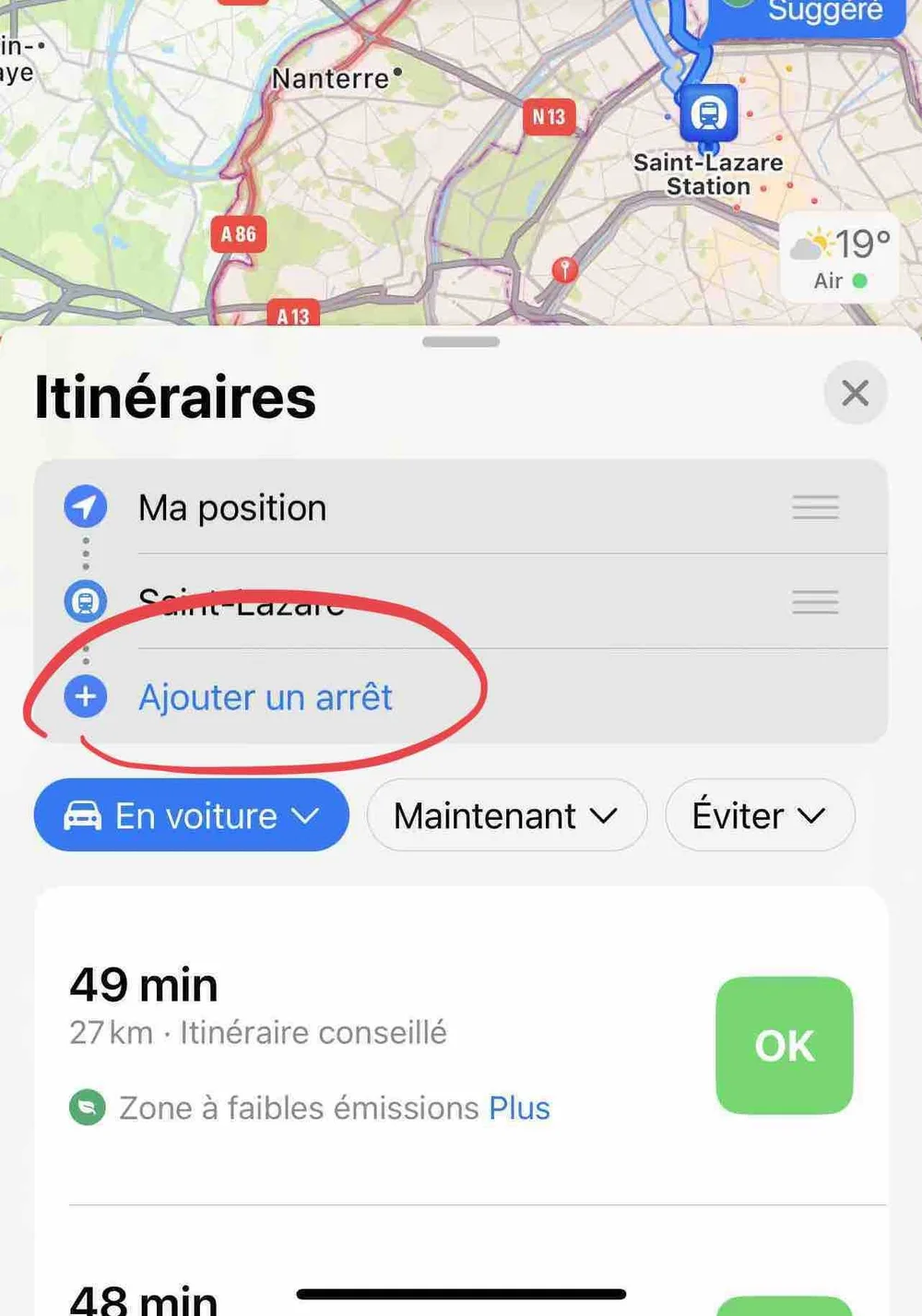Start the 49 min route with OK
The image size is (922, 1316).
(x=784, y=1045)
